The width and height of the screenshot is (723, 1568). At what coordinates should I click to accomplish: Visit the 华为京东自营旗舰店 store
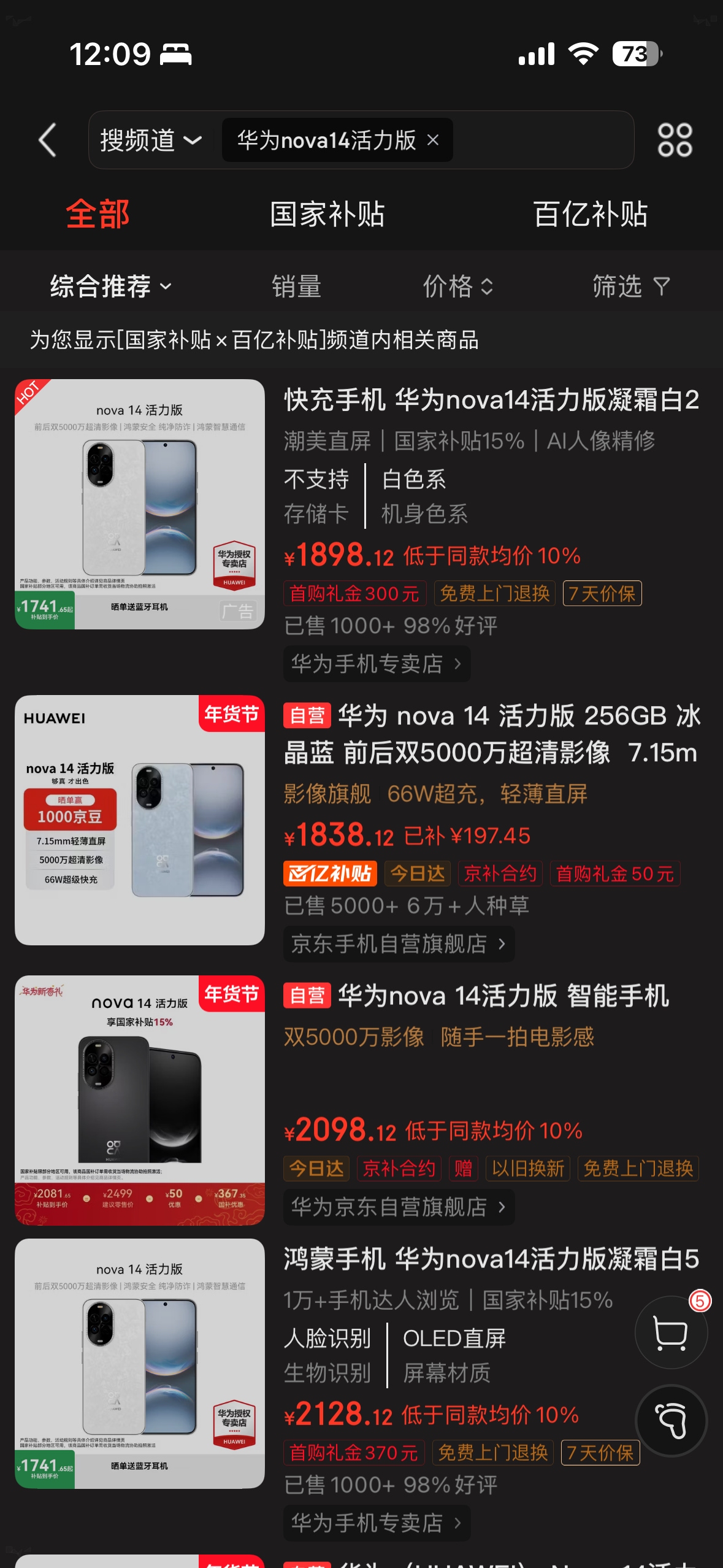[398, 1207]
